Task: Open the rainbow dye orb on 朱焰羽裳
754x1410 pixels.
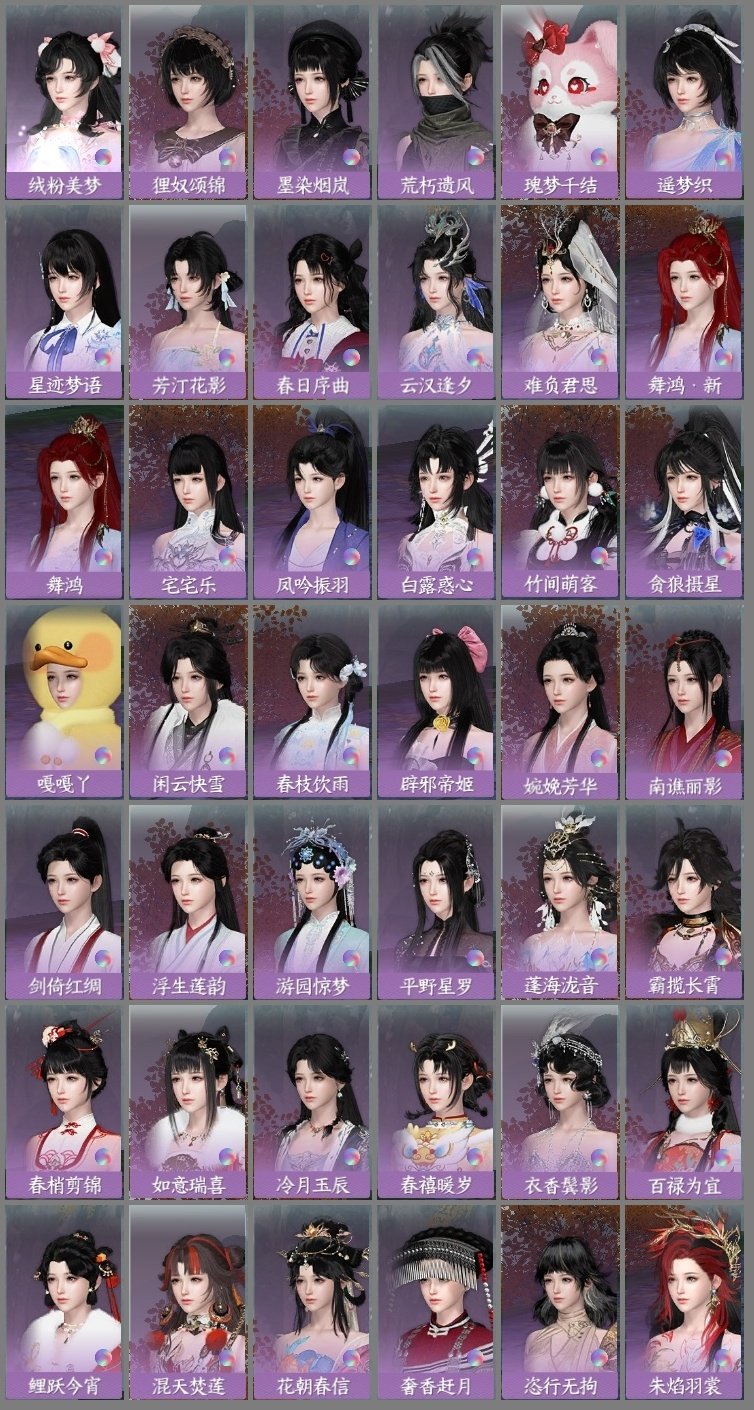Action: click(722, 1357)
